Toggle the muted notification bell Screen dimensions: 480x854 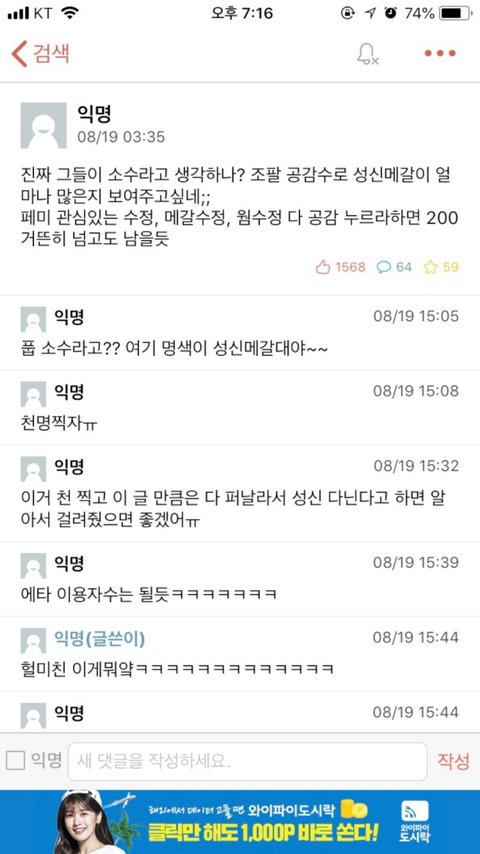[x=367, y=53]
